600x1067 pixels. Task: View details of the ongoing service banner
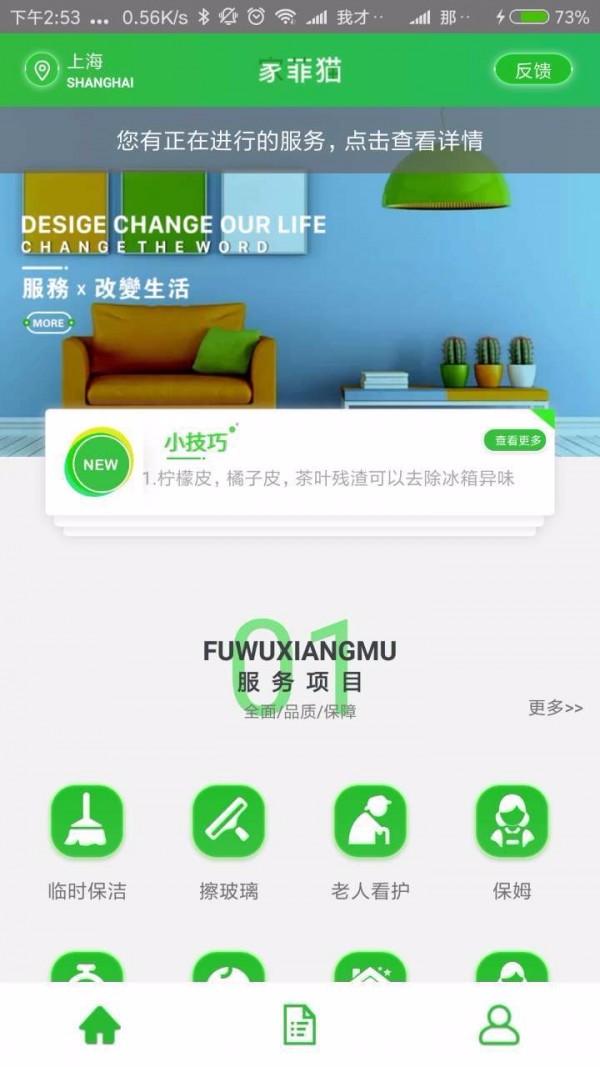click(300, 140)
